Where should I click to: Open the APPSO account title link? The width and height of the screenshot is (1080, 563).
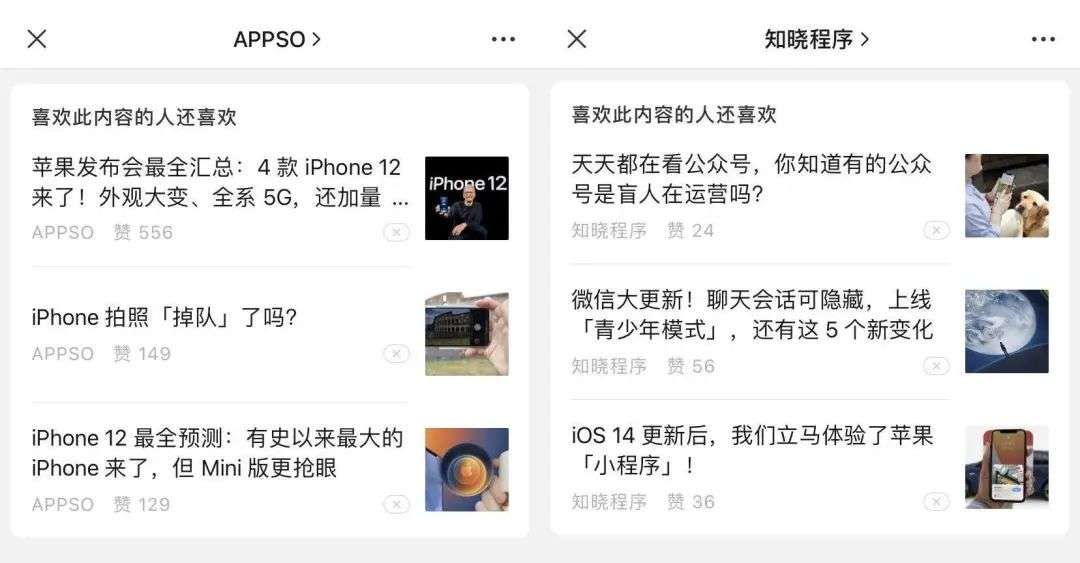click(277, 39)
